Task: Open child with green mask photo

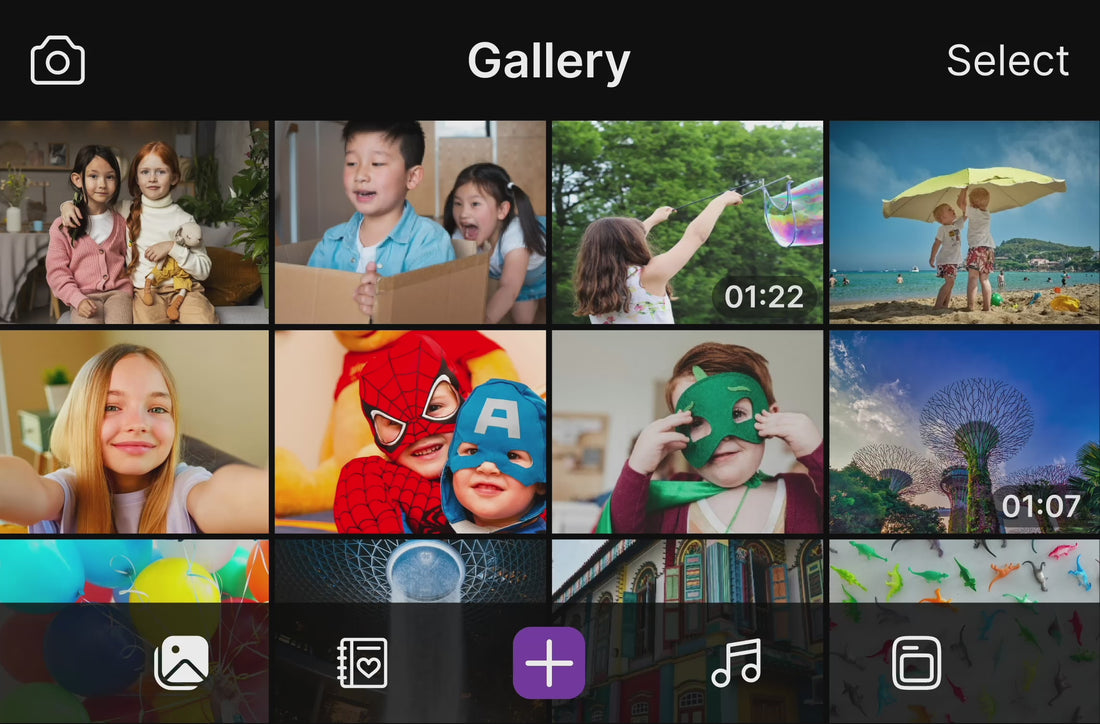Action: point(687,432)
